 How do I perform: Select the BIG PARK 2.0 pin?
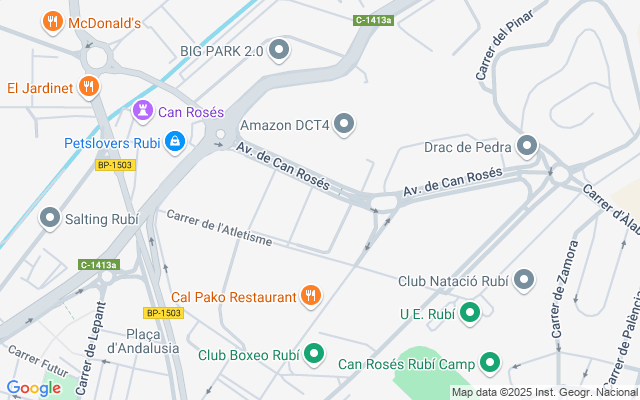coord(279,49)
